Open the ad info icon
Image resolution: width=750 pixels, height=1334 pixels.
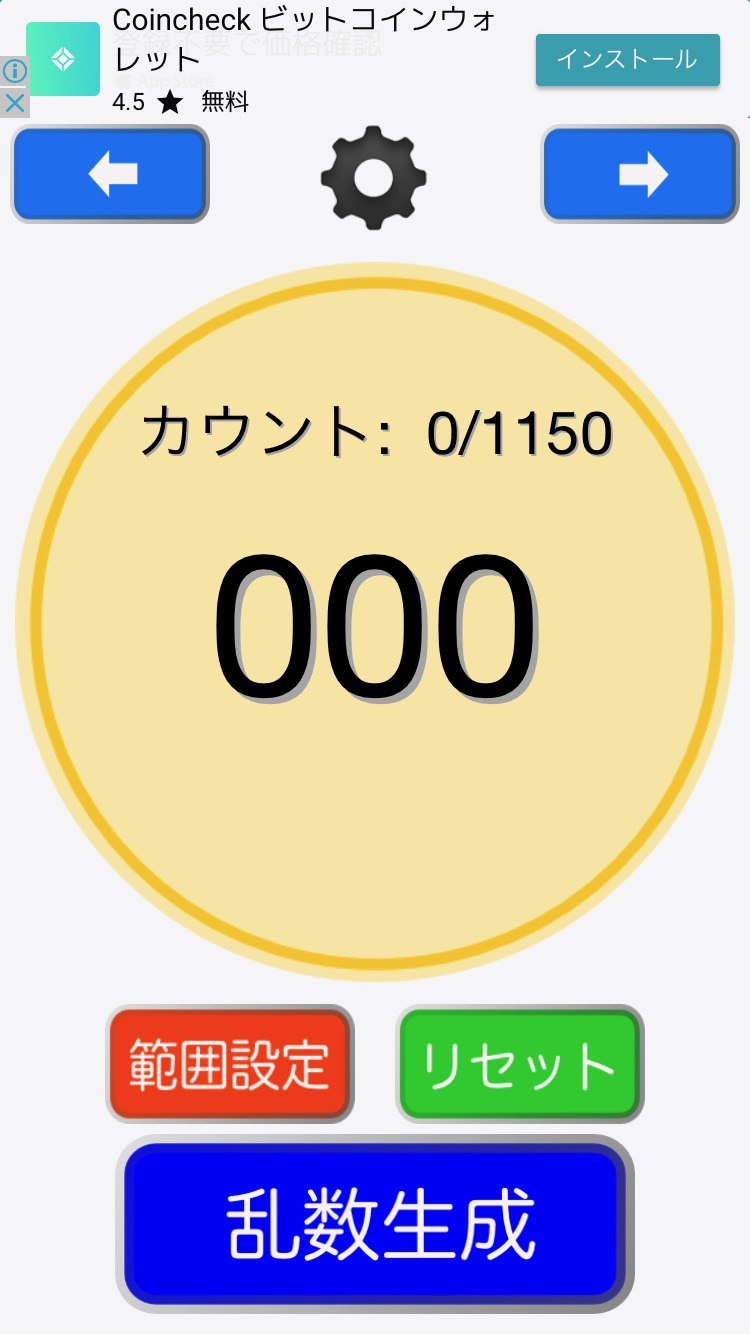(x=14, y=71)
